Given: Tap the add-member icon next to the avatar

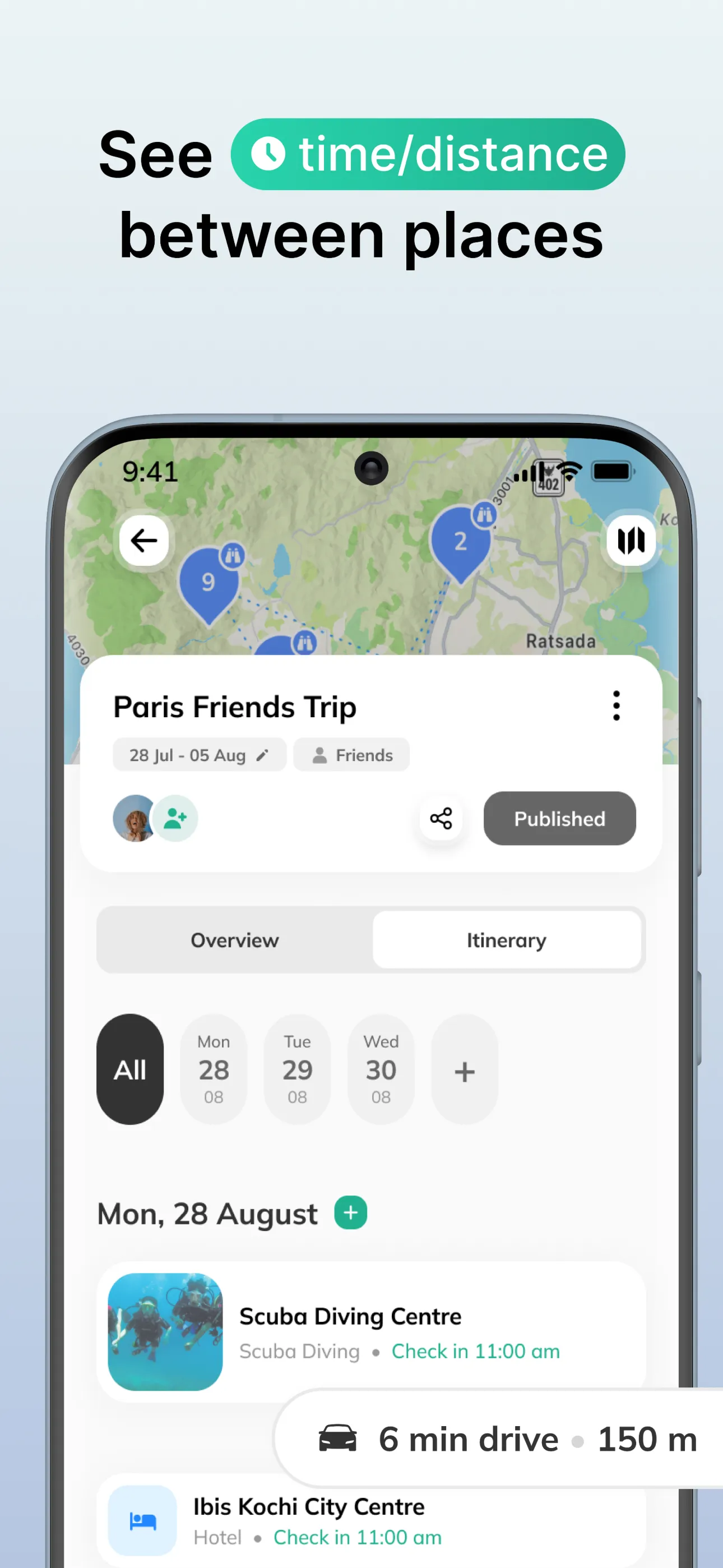Looking at the screenshot, I should [x=177, y=819].
